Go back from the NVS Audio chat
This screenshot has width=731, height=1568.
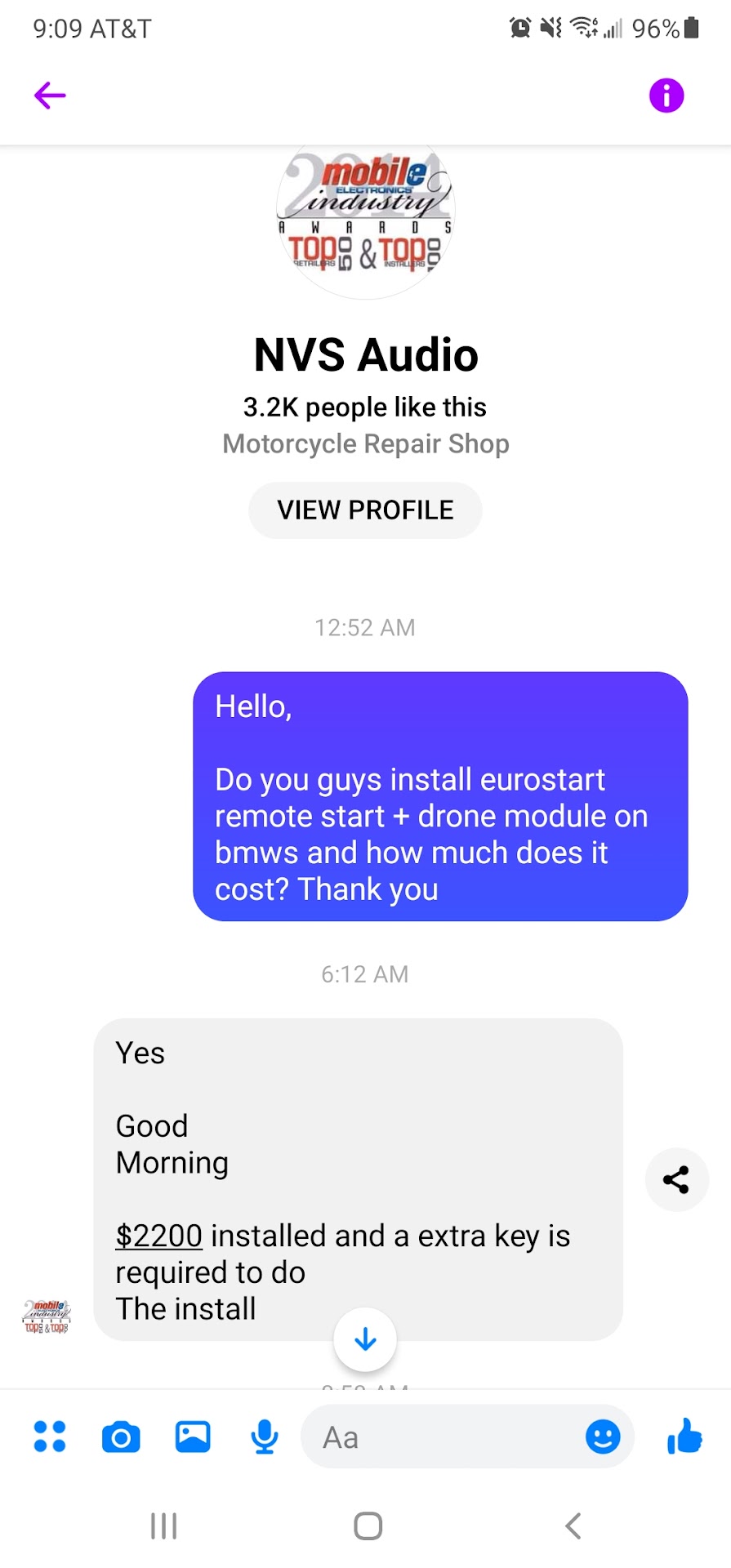coord(50,96)
